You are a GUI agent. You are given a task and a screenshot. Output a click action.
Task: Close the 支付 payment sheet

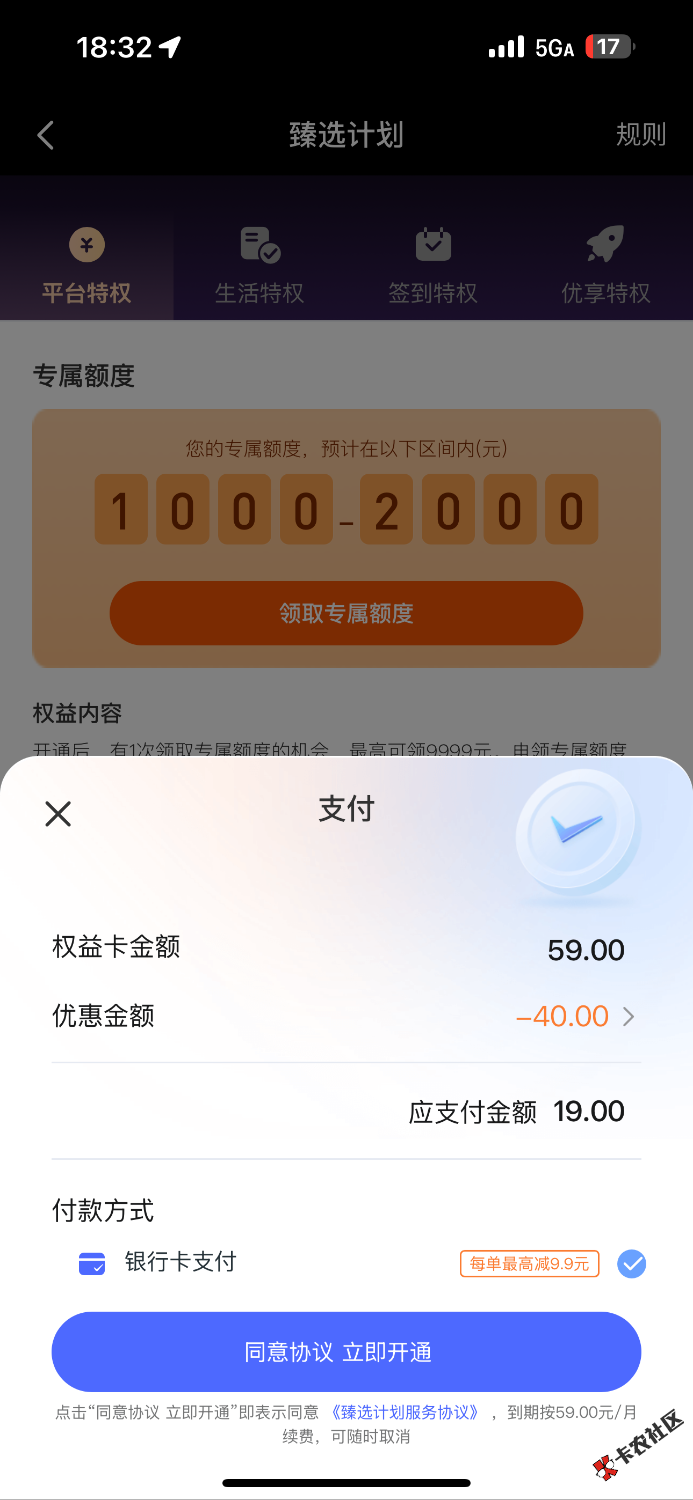click(x=58, y=814)
